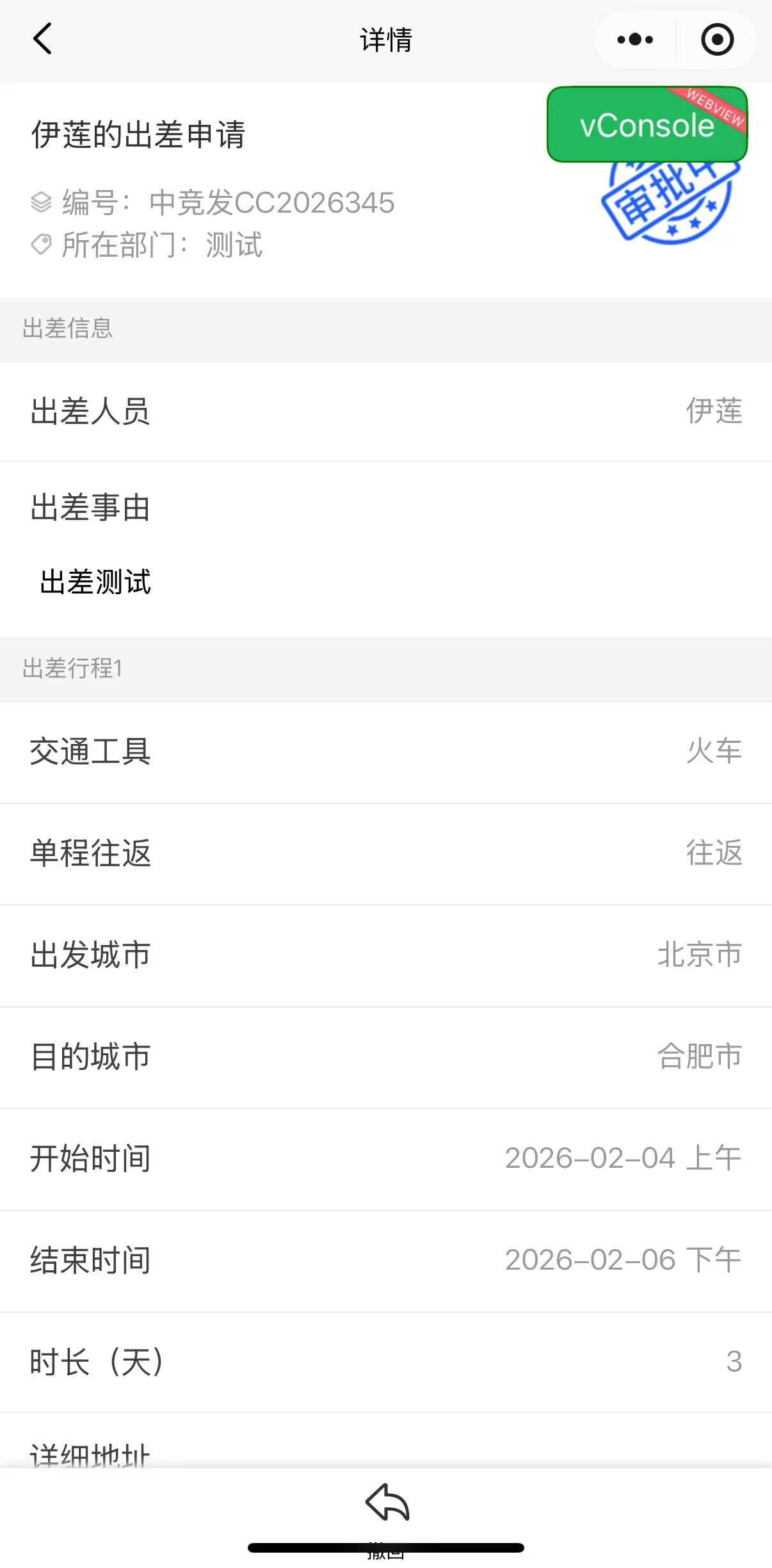Close the mini program with the circle button
Viewport: 772px width, 1568px height.
[717, 40]
